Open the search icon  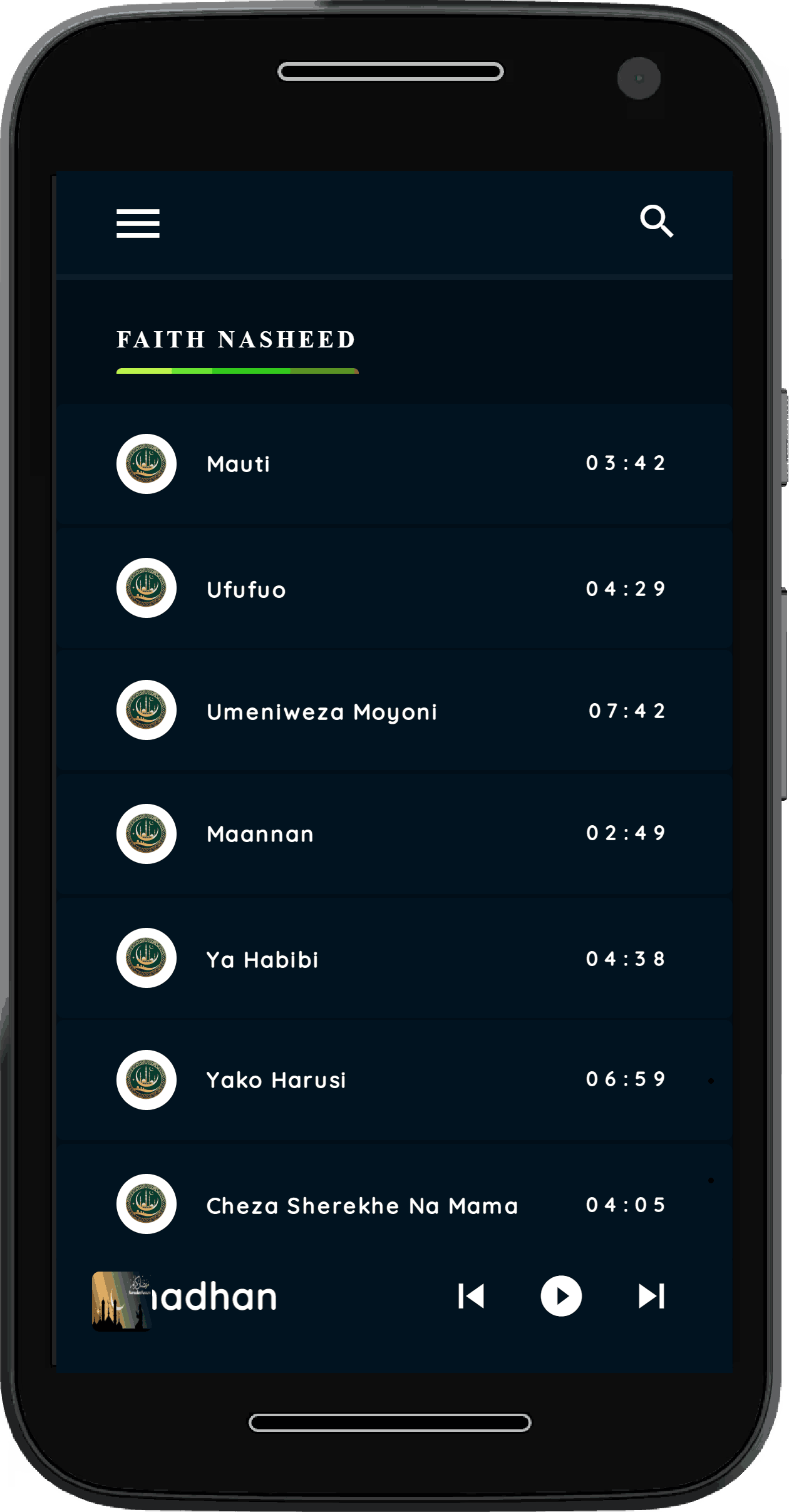(x=656, y=221)
